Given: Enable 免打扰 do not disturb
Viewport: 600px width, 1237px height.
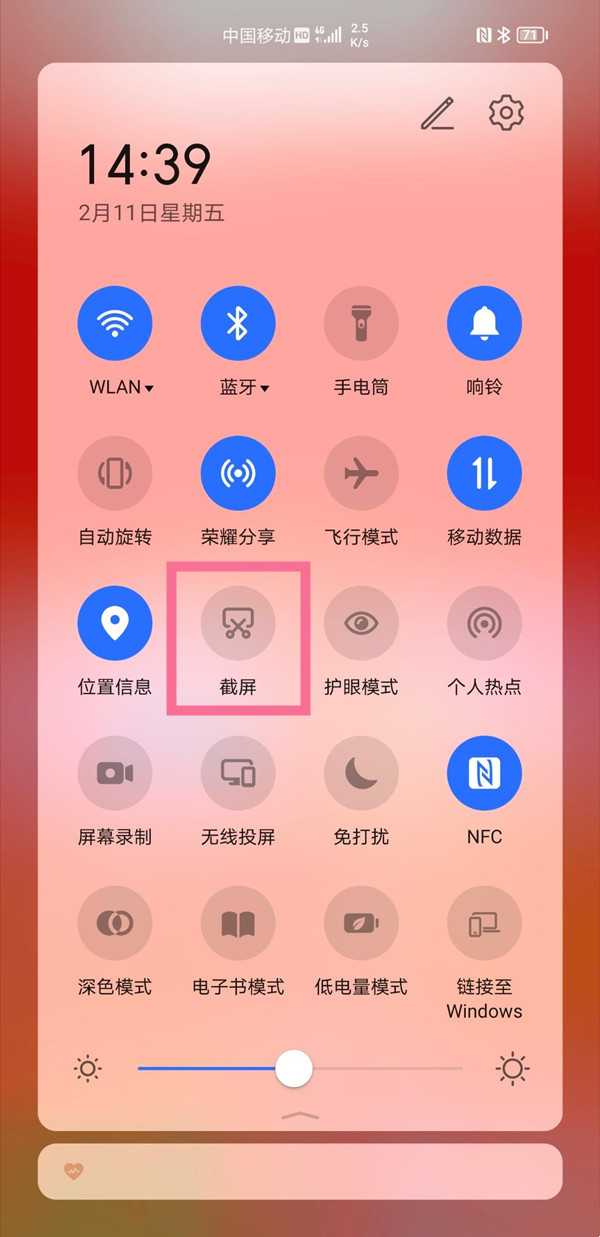Looking at the screenshot, I should 361,773.
